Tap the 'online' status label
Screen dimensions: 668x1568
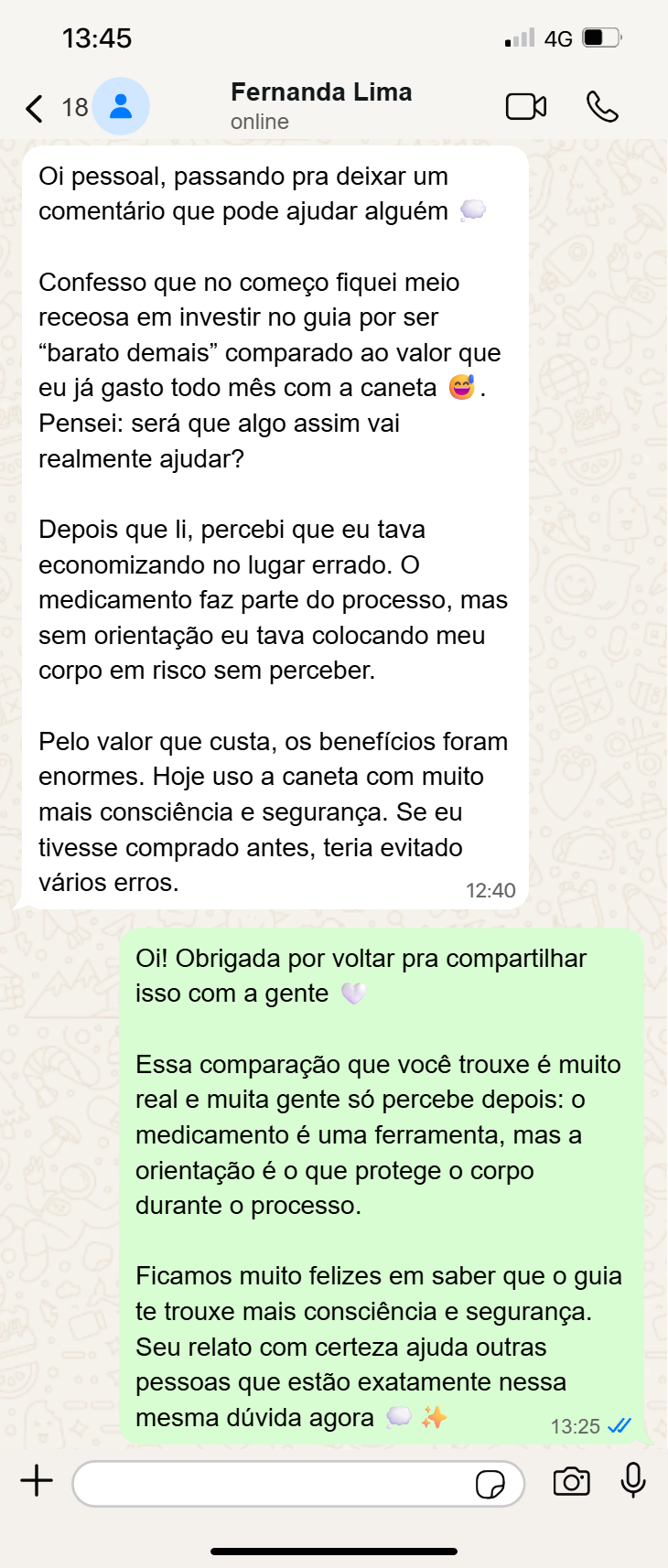pyautogui.click(x=260, y=121)
